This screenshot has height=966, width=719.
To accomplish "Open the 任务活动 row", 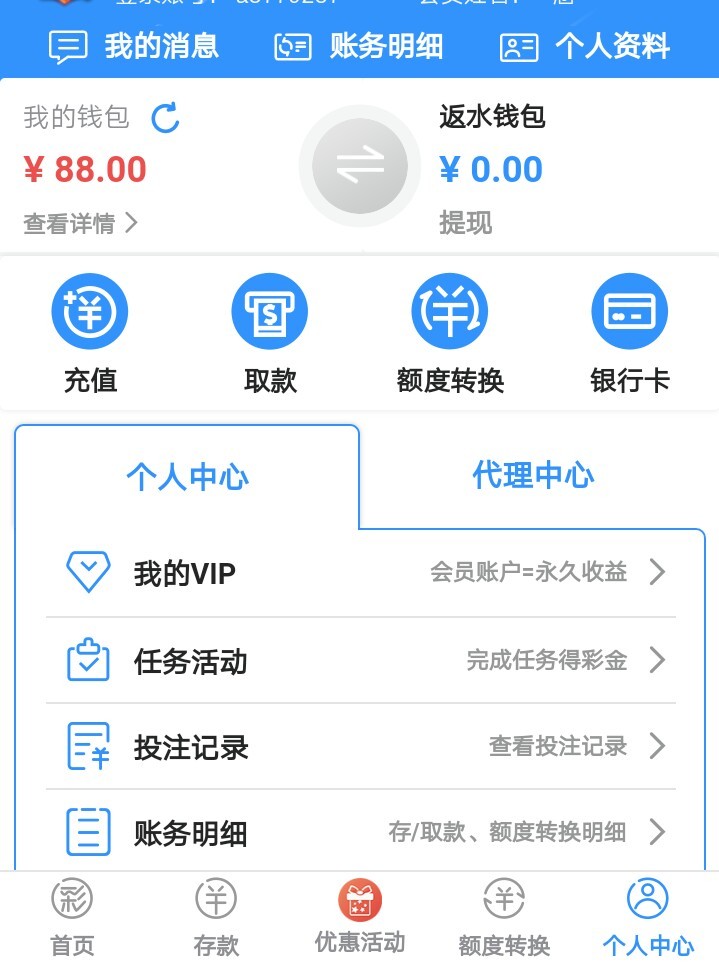I will point(360,661).
